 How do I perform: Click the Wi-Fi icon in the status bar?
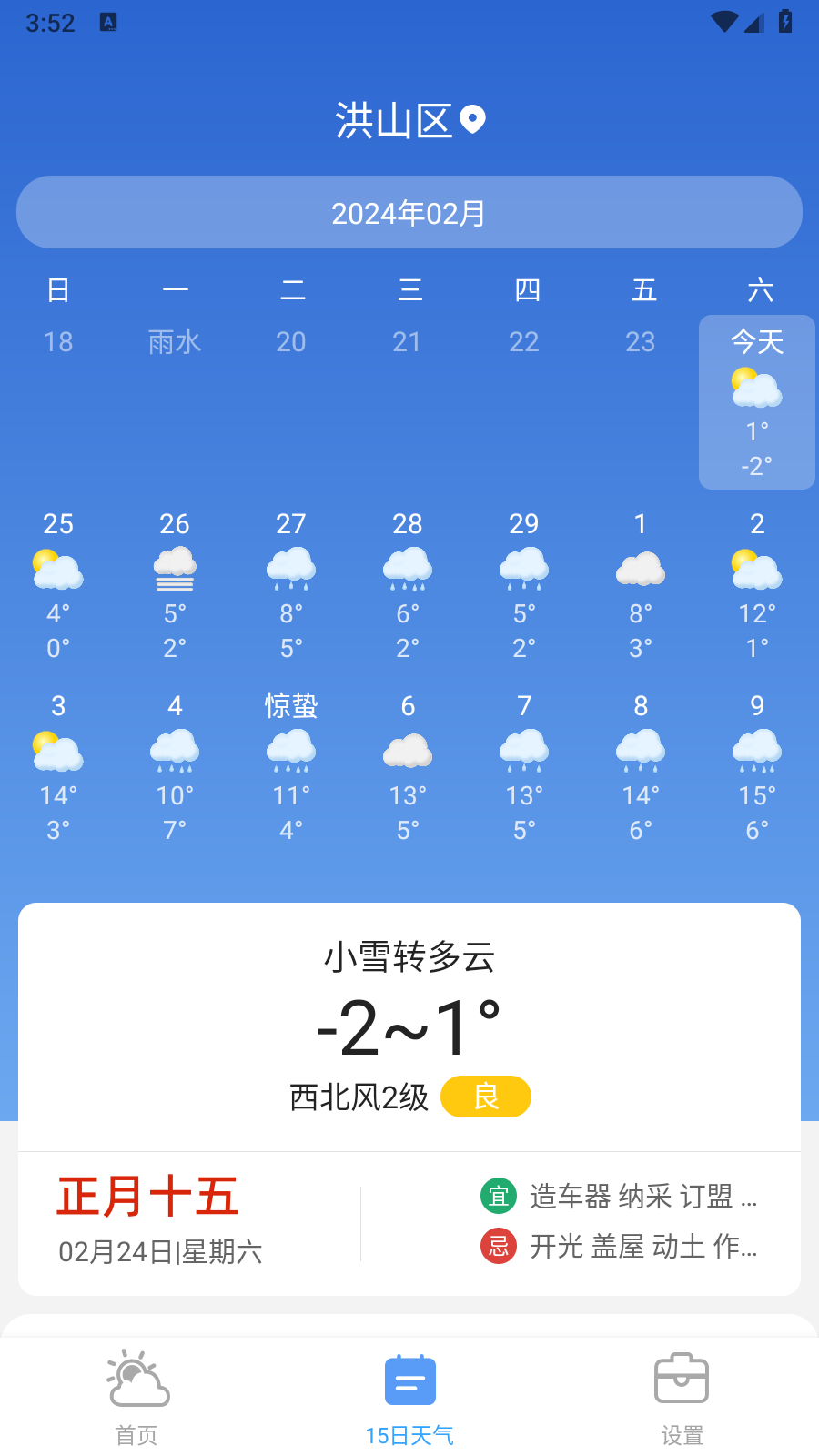tap(723, 23)
